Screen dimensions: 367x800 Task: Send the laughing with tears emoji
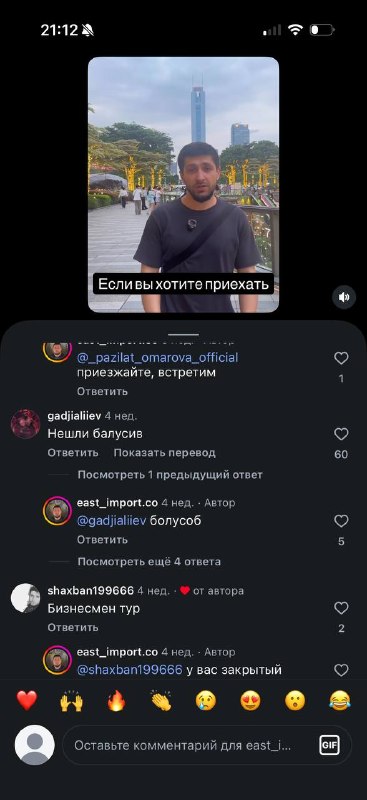click(x=340, y=701)
